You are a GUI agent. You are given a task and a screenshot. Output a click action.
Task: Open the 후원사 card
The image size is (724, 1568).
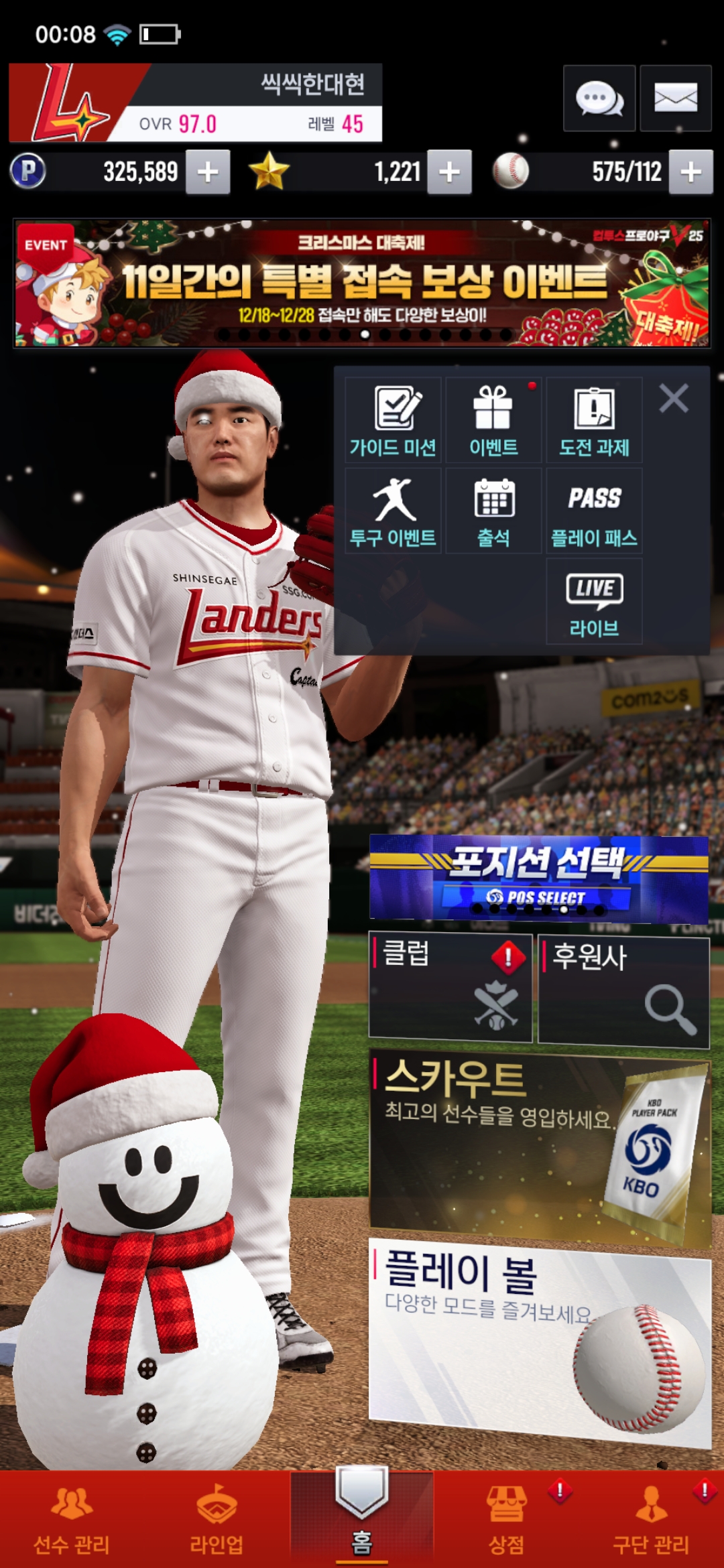623,990
